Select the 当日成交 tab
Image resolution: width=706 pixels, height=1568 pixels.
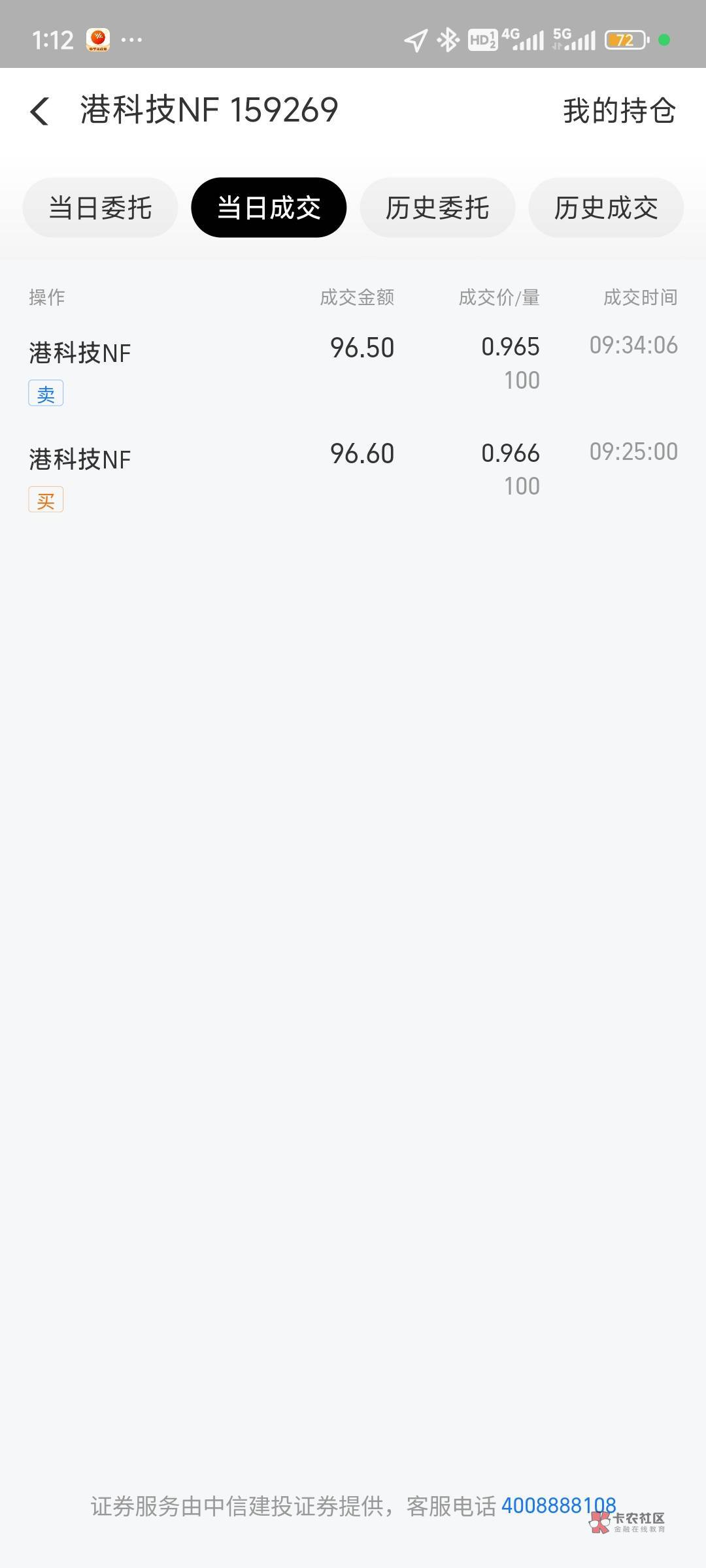(269, 208)
